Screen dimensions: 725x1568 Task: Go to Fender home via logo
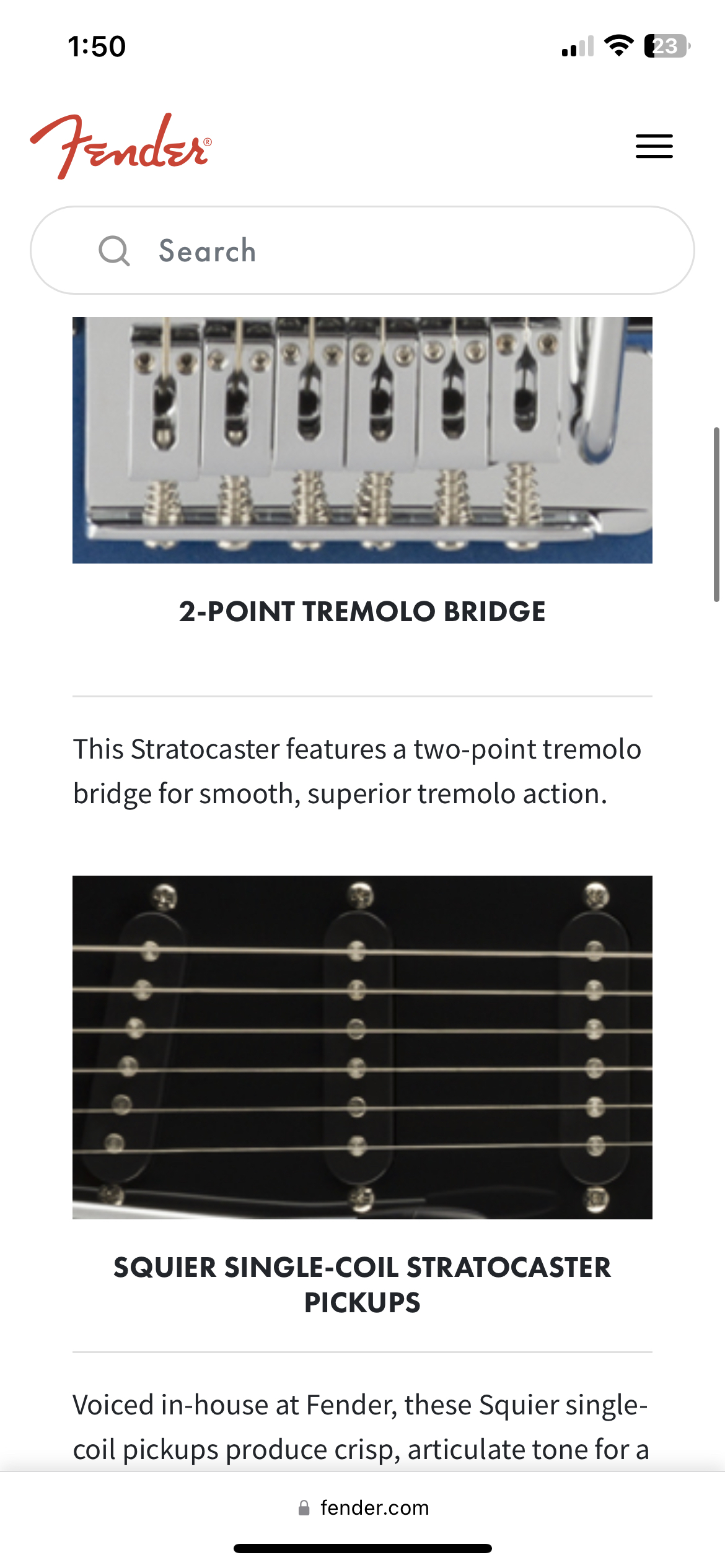point(121,147)
